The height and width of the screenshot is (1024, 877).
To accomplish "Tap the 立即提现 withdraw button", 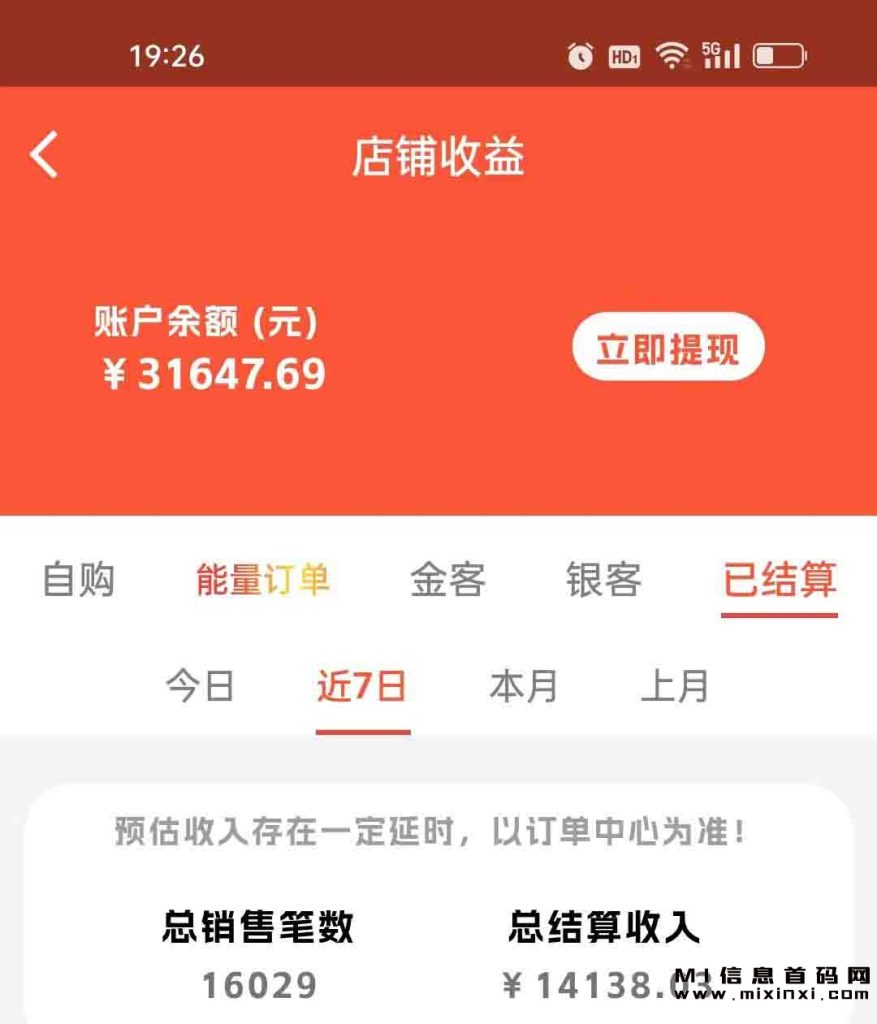I will click(x=668, y=347).
